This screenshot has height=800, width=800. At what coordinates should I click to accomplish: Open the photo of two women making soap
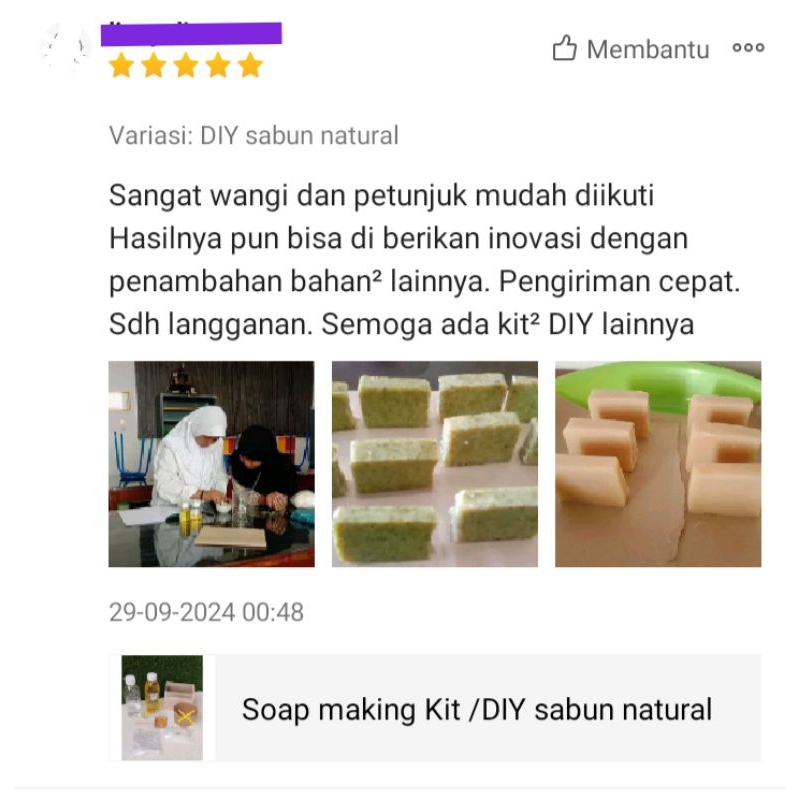(211, 464)
